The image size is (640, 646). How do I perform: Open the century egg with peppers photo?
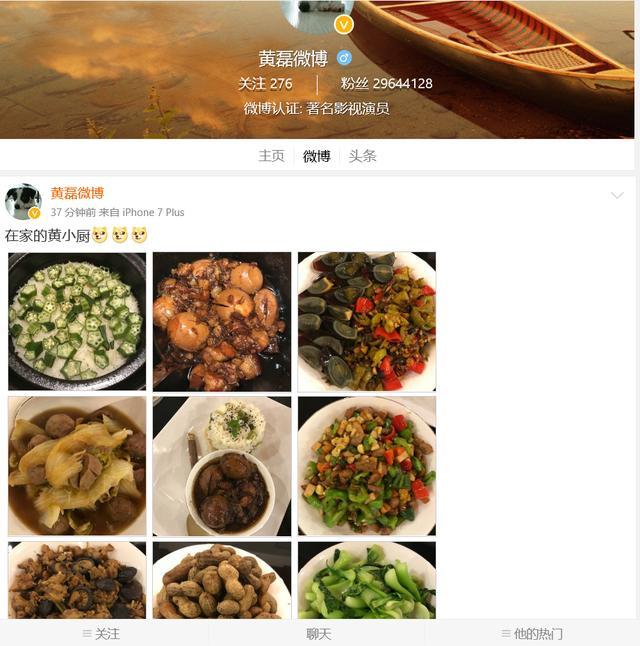[366, 321]
